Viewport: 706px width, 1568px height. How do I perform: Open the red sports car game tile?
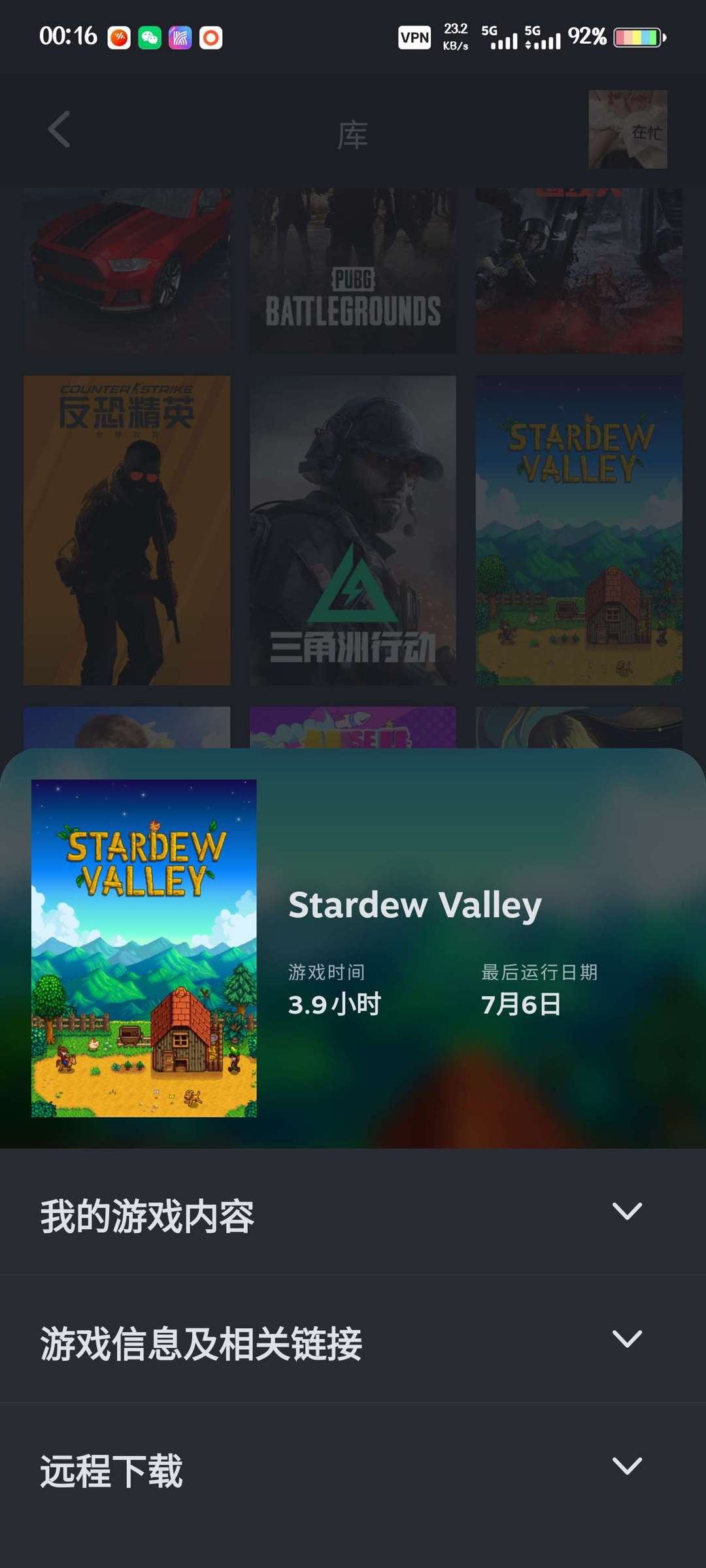tap(127, 271)
